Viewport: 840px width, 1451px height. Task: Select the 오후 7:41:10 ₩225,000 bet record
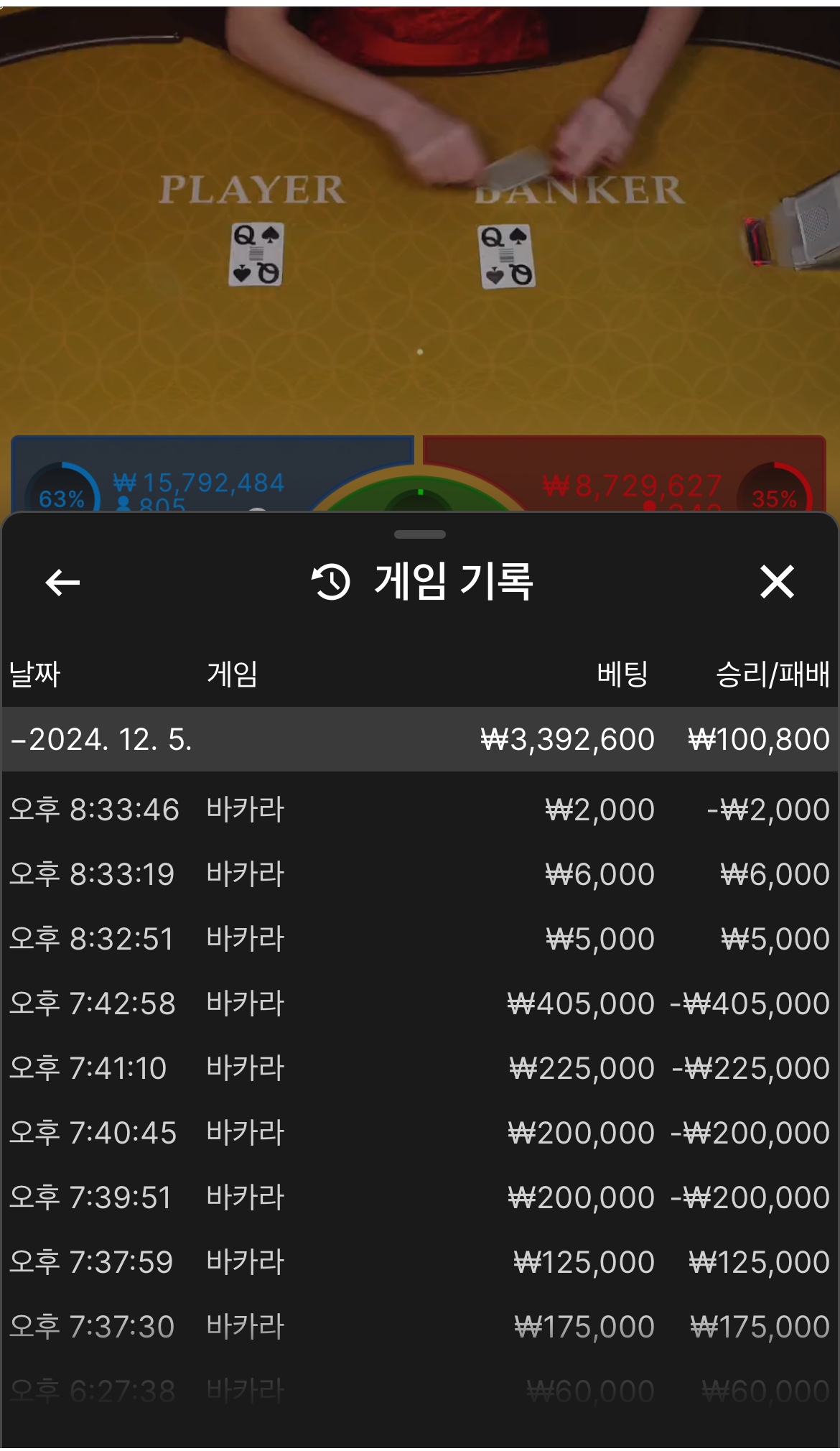coord(420,1068)
